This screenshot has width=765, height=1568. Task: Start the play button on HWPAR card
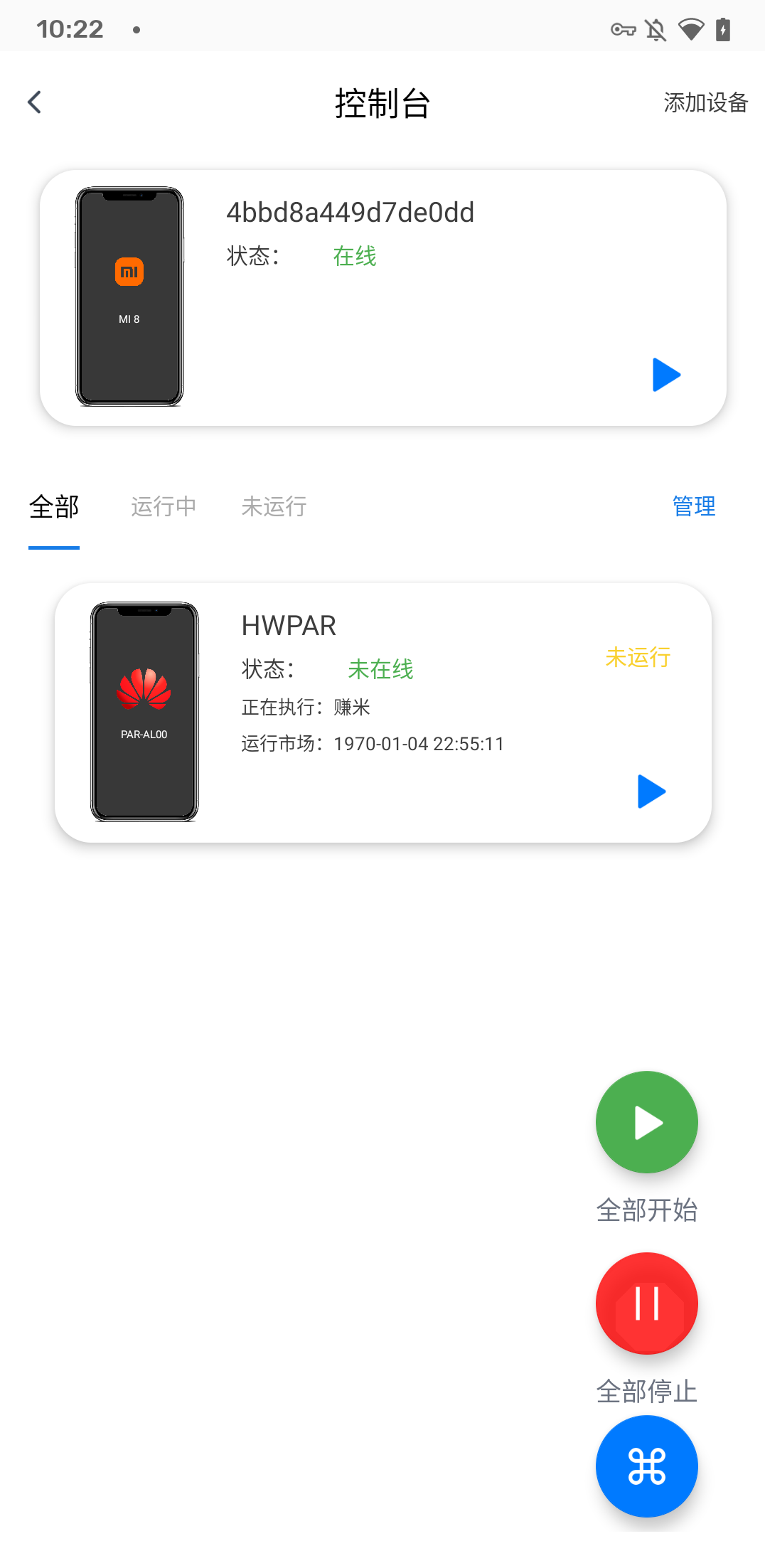pyautogui.click(x=651, y=791)
